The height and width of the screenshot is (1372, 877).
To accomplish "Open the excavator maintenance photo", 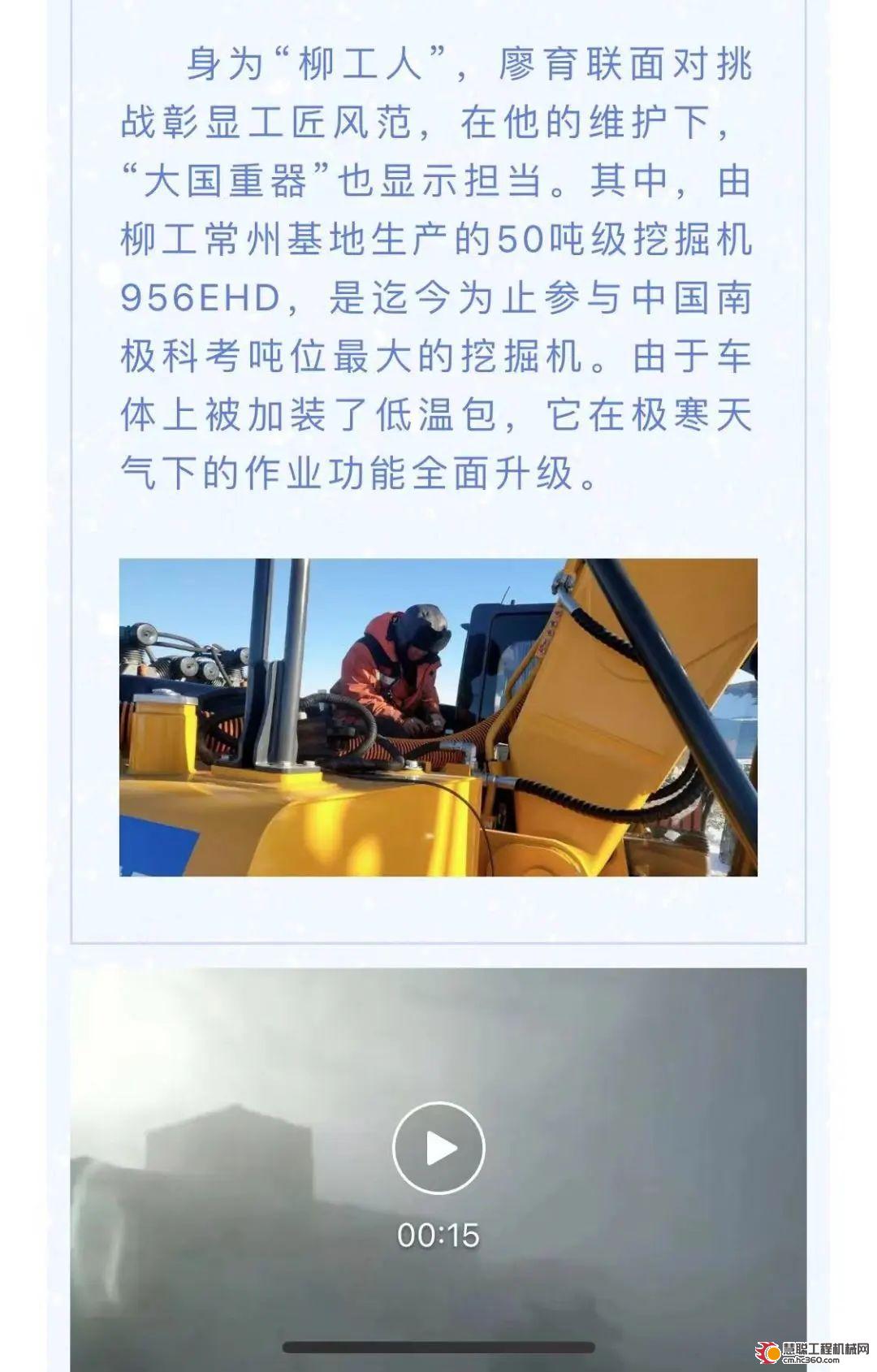I will point(438,717).
